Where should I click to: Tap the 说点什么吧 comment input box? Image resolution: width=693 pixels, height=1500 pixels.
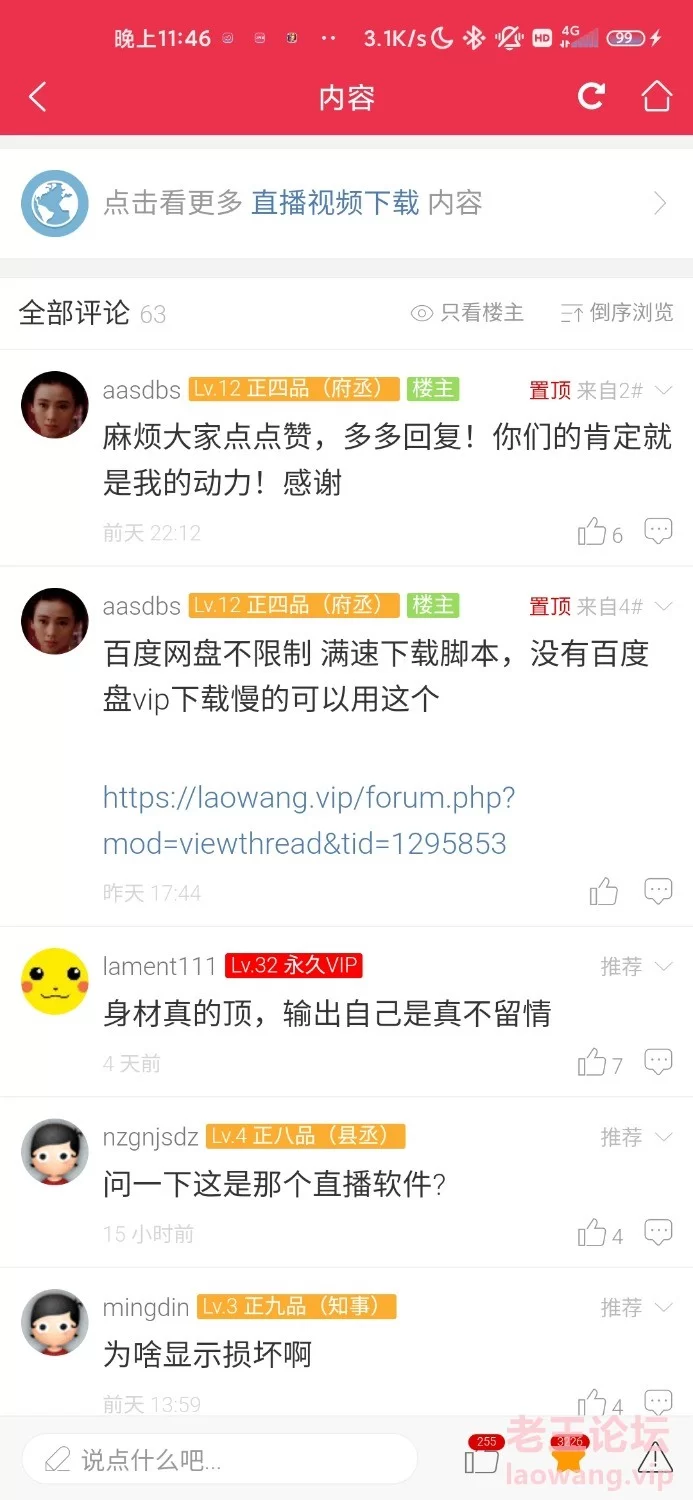point(219,1459)
